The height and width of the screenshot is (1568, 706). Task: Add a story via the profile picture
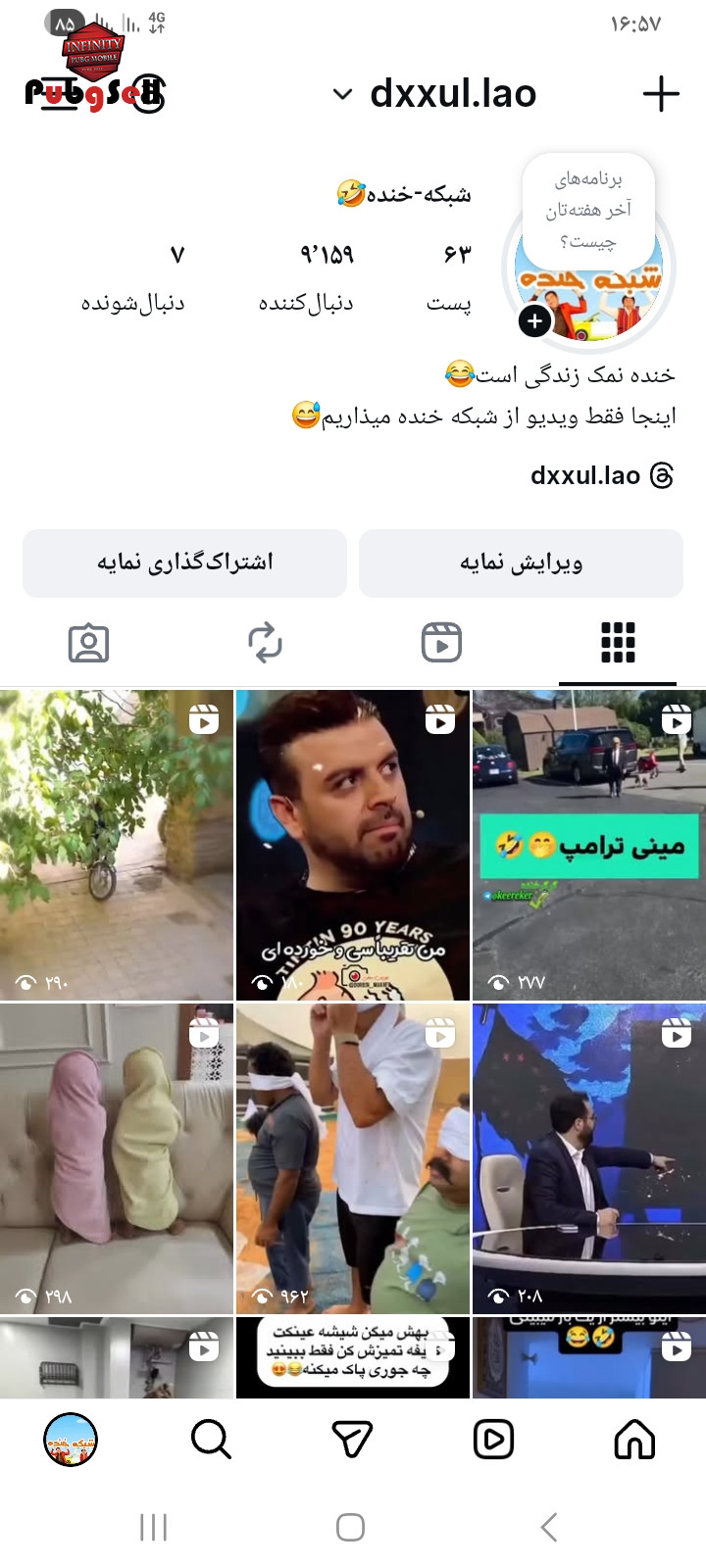tap(534, 320)
